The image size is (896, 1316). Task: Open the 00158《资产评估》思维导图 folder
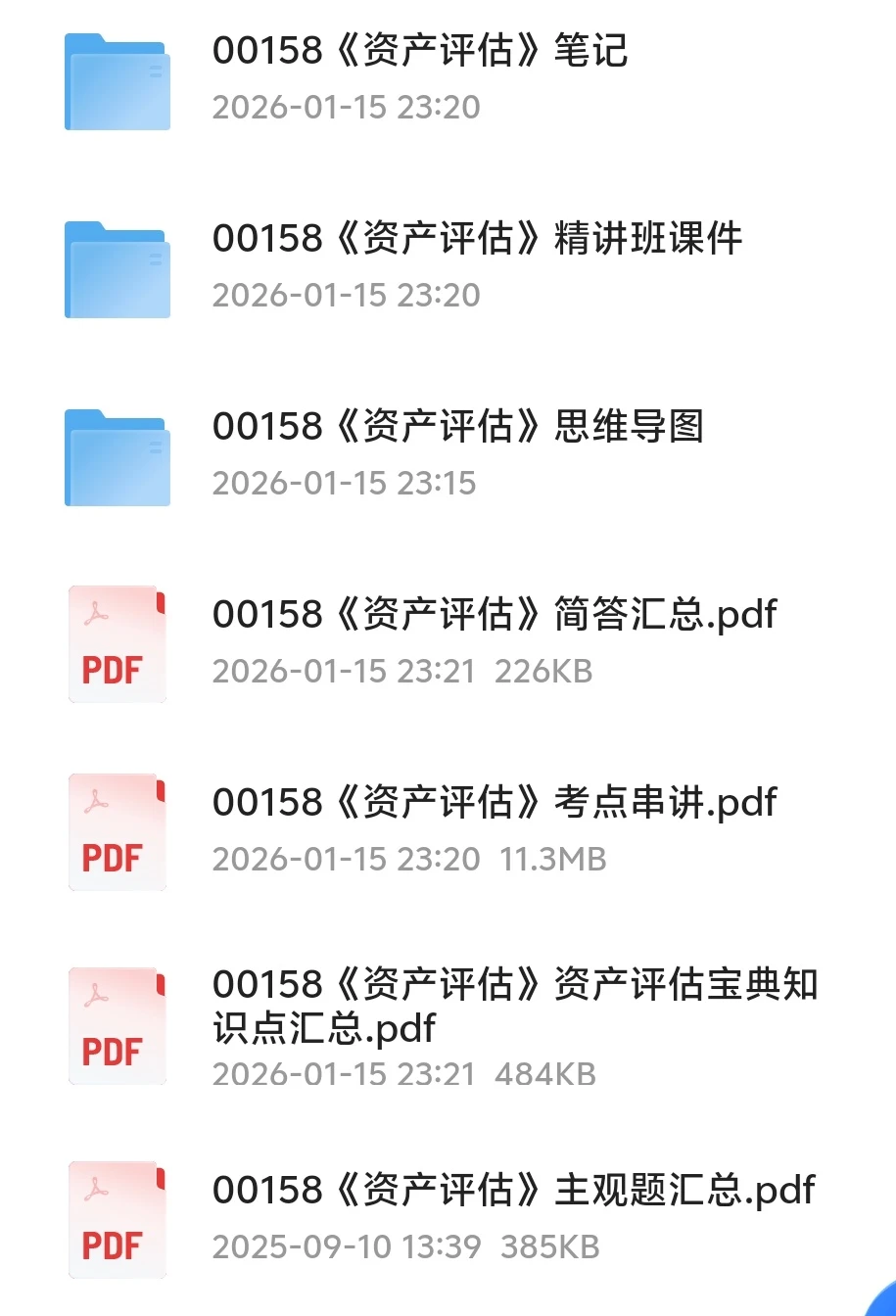tap(457, 427)
